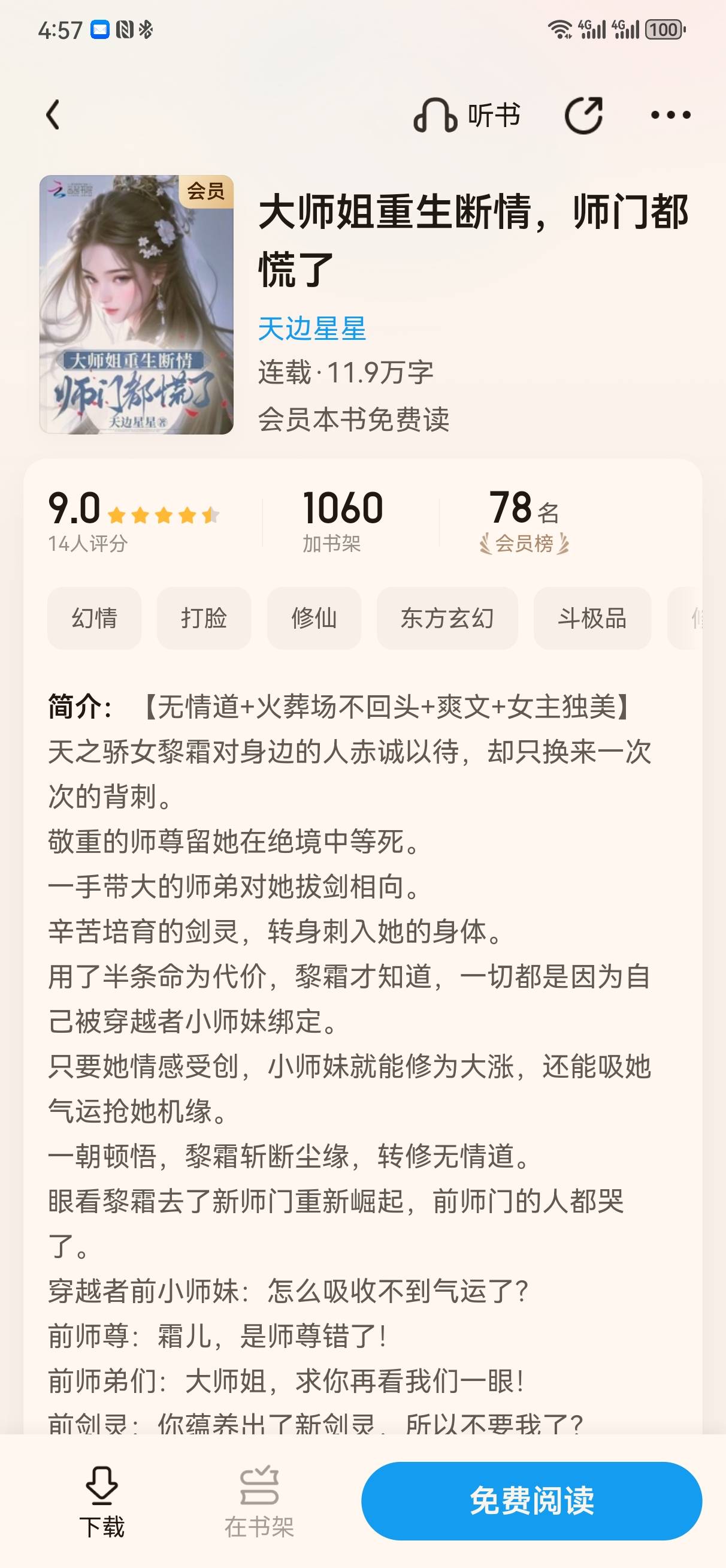Start listening with 听书
Viewport: 726px width, 1568px height.
467,115
